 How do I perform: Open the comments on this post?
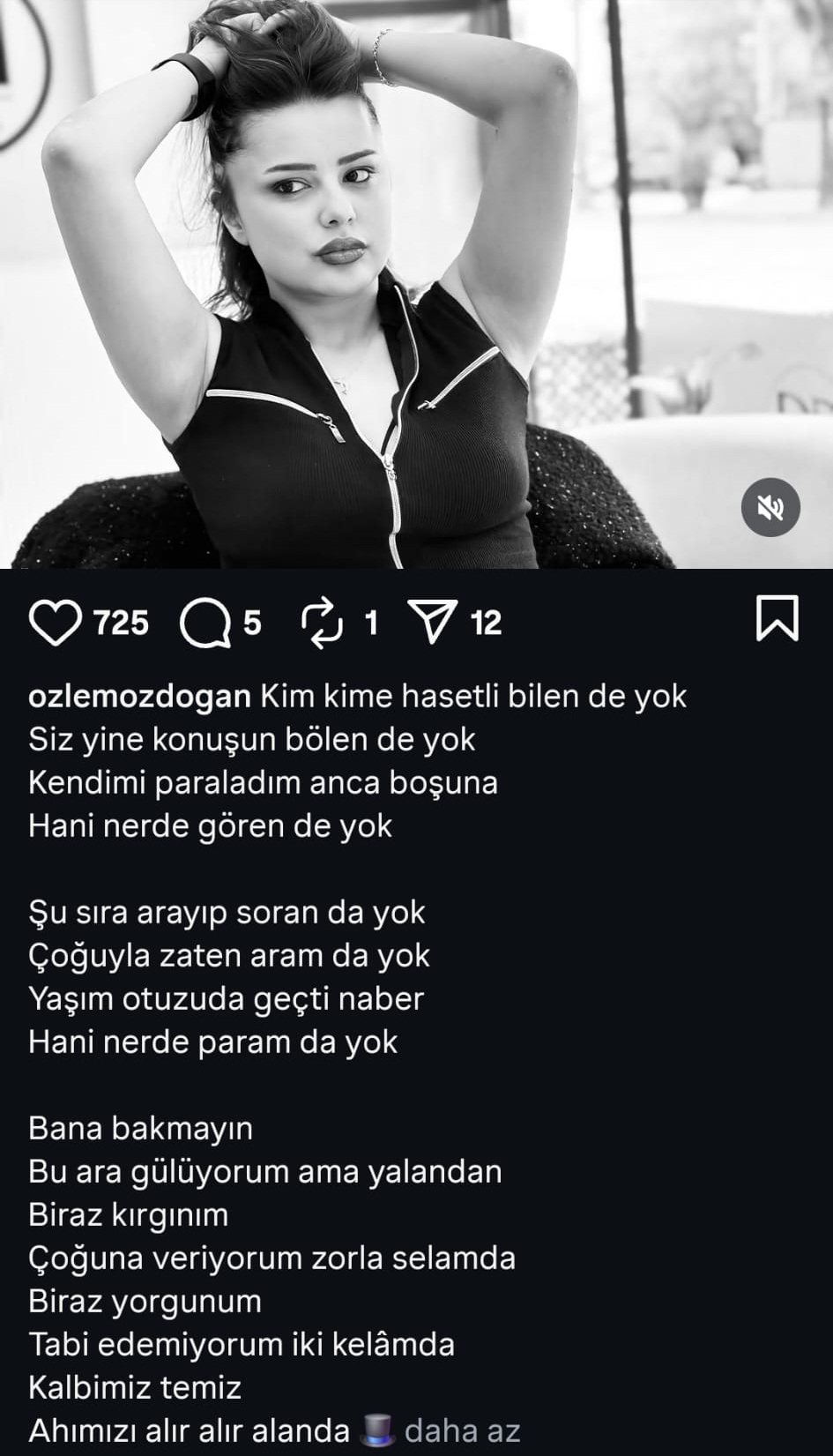pyautogui.click(x=205, y=623)
